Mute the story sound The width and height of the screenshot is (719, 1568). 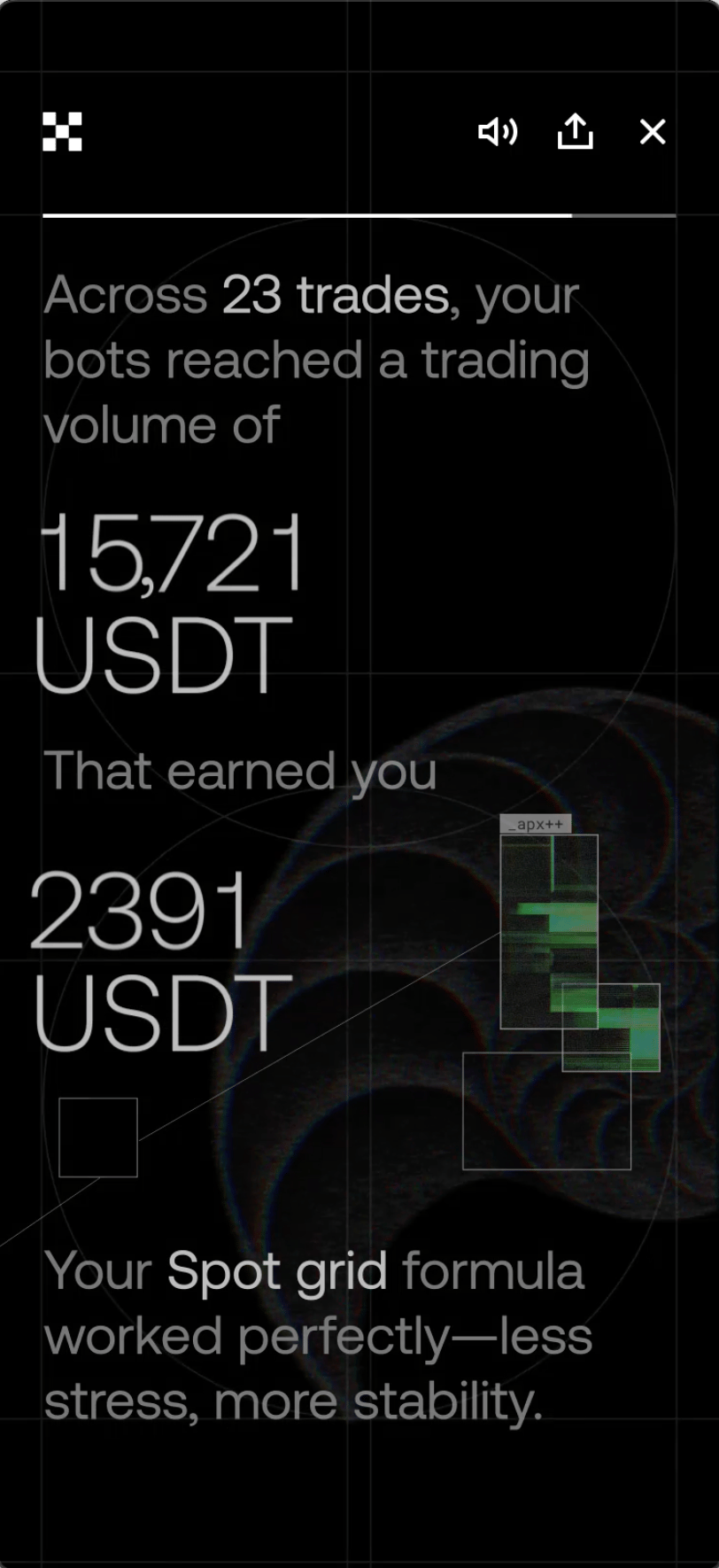pos(498,132)
